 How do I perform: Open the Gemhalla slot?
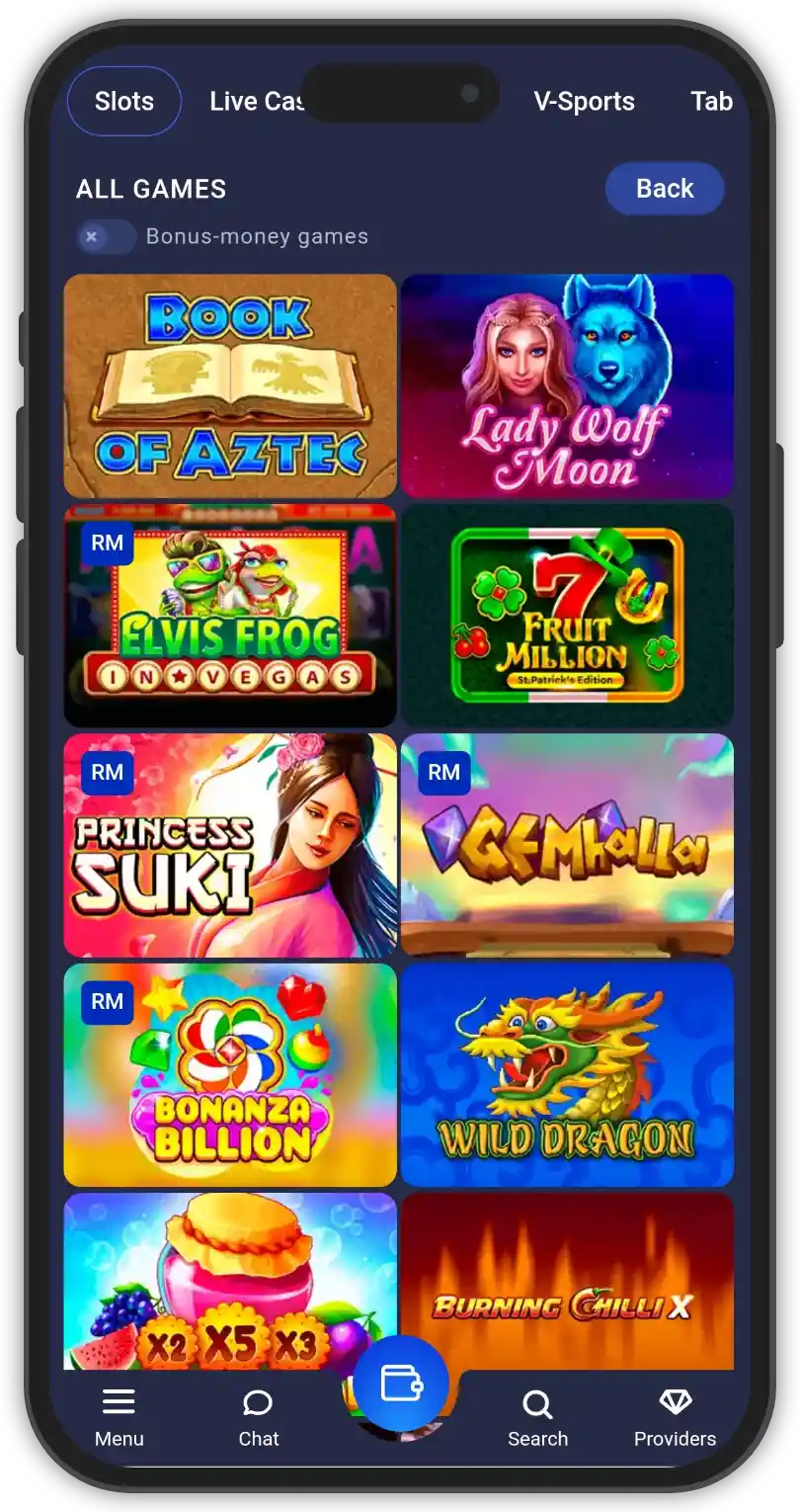tap(567, 845)
